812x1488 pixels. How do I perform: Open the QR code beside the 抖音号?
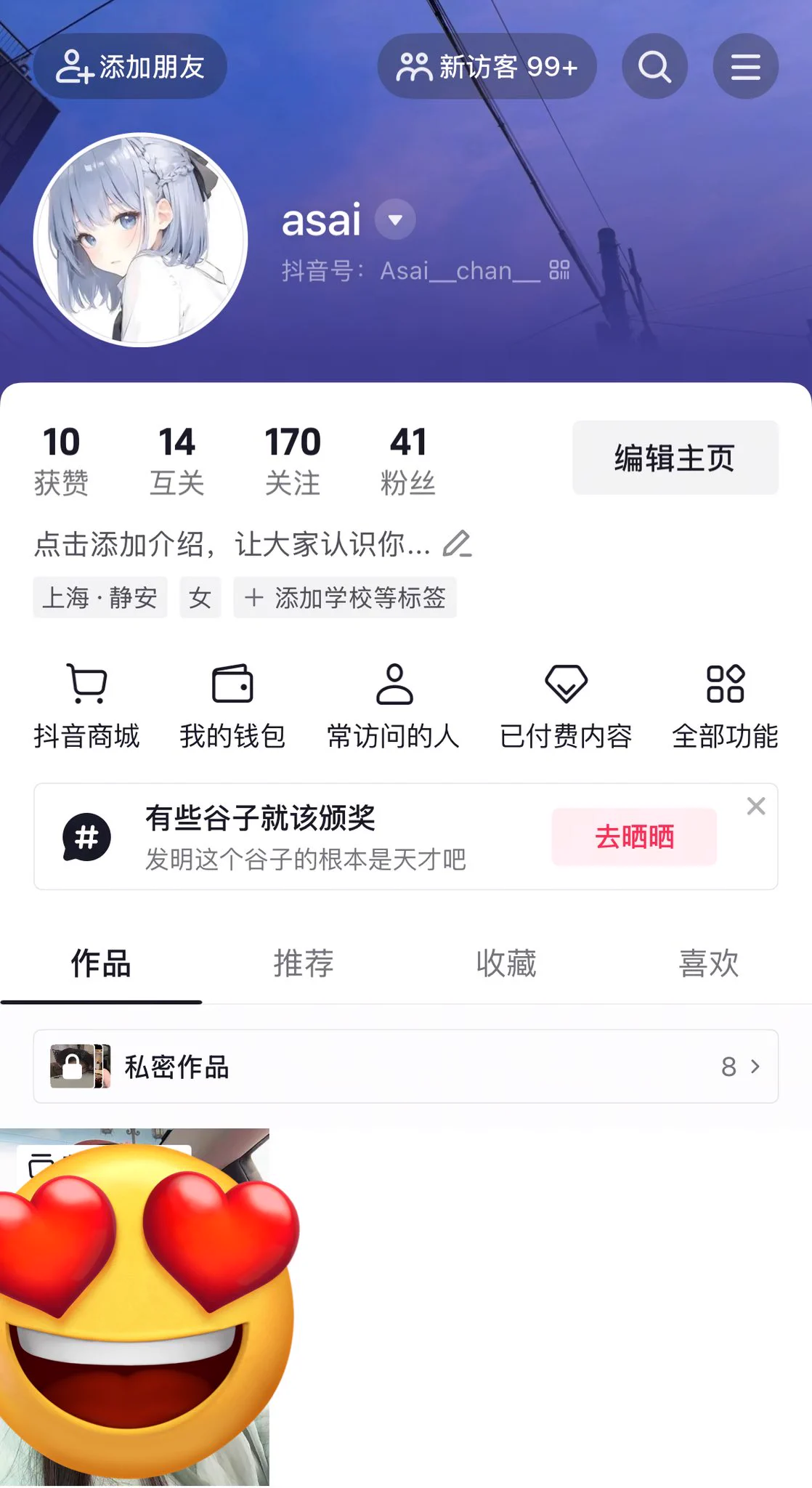559,270
